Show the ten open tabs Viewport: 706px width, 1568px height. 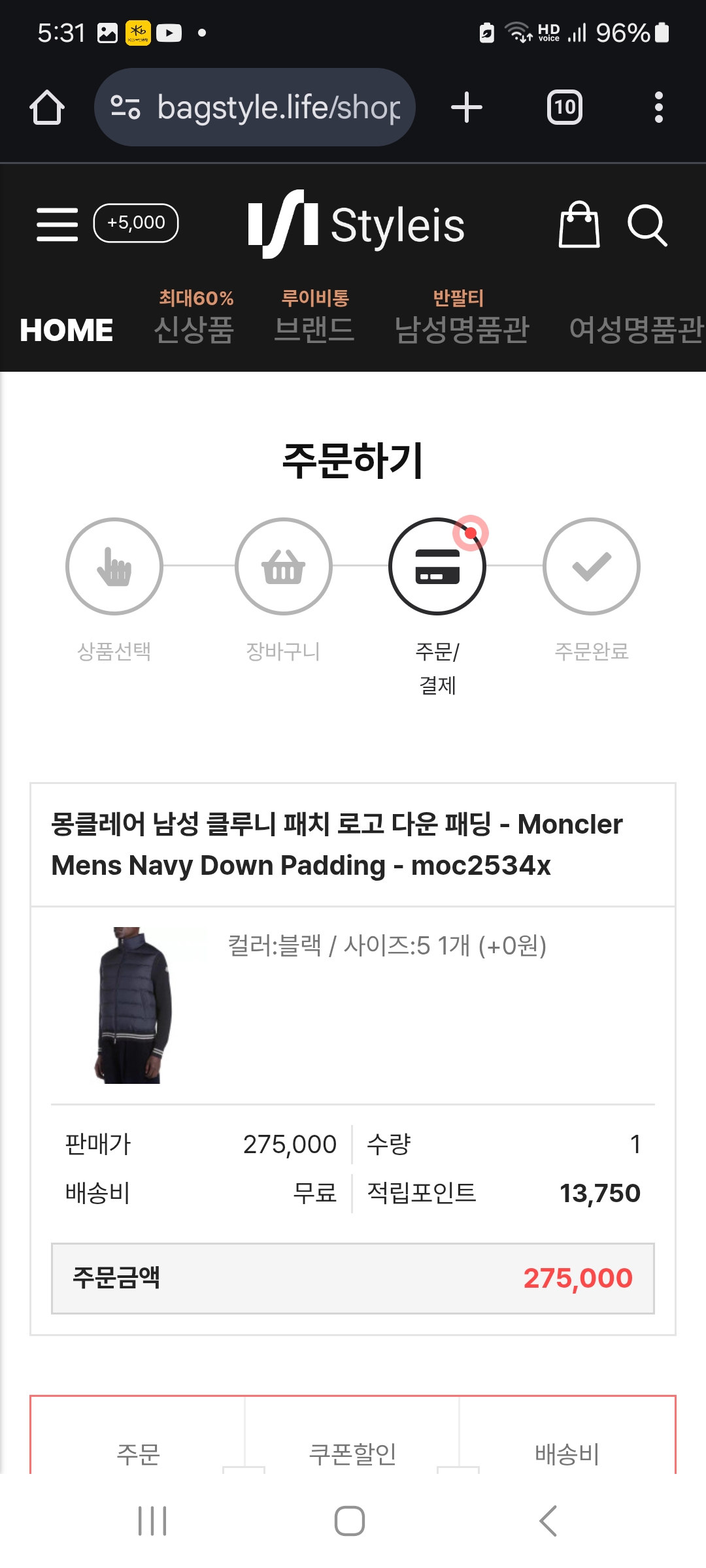pyautogui.click(x=564, y=107)
